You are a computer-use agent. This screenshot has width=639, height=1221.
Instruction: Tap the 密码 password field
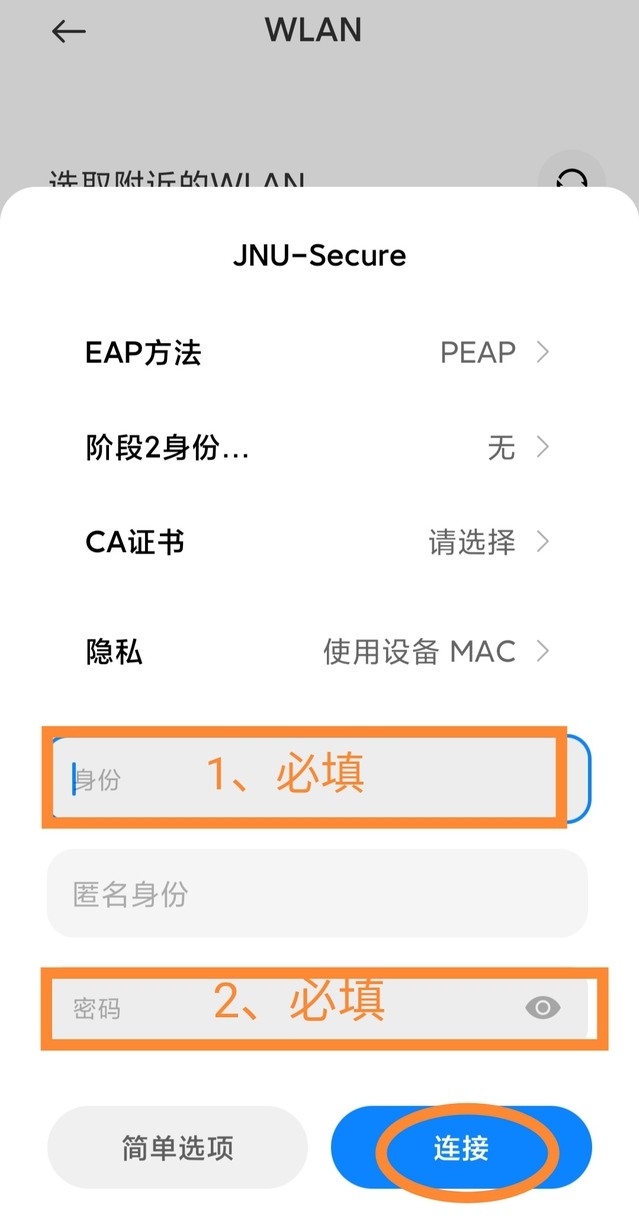280,1008
